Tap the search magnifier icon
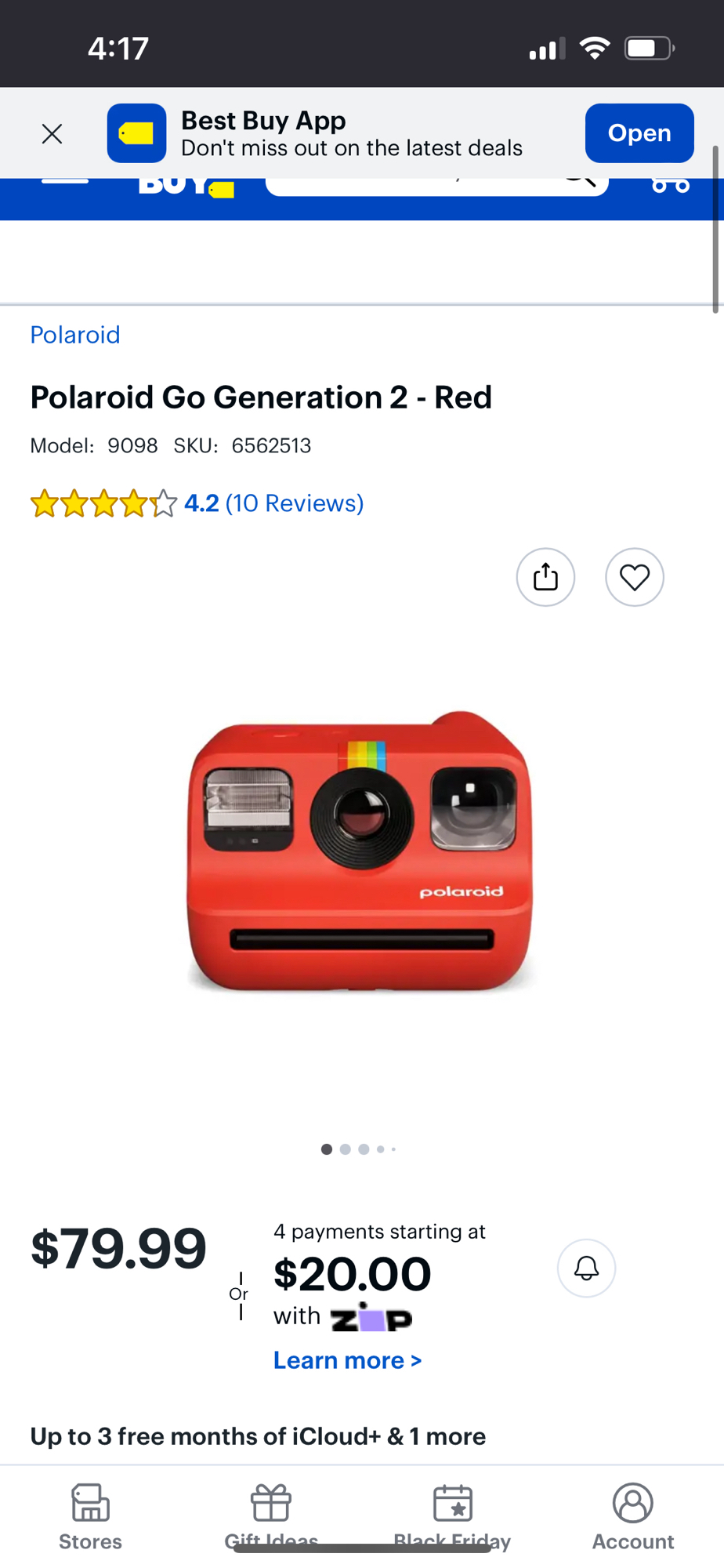 click(x=581, y=183)
